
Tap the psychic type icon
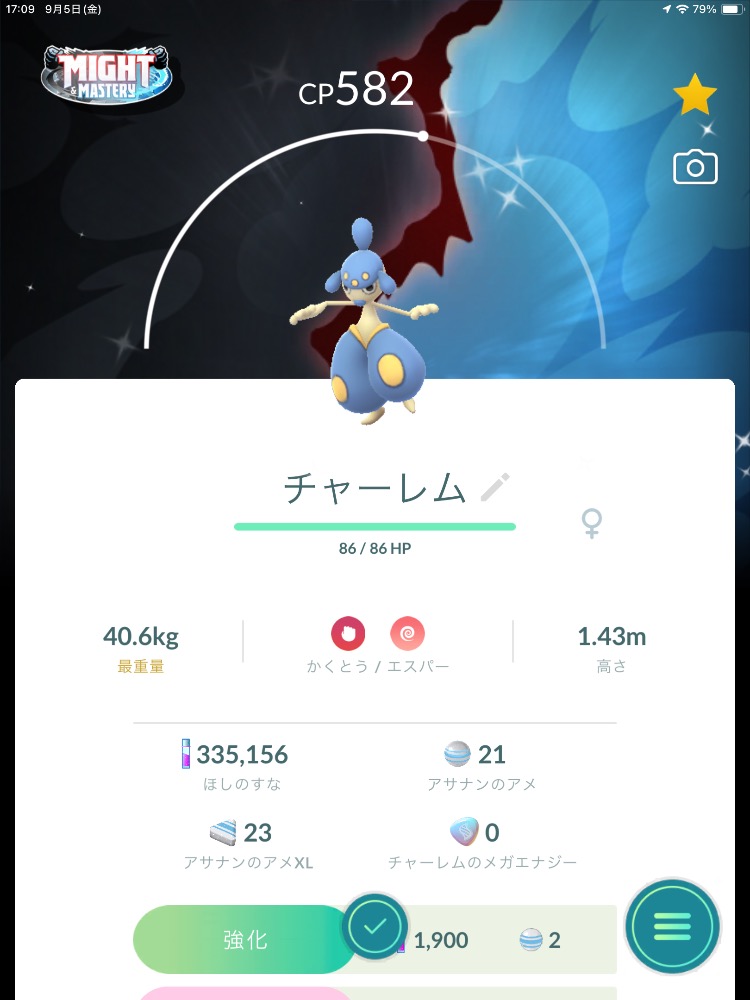[408, 633]
